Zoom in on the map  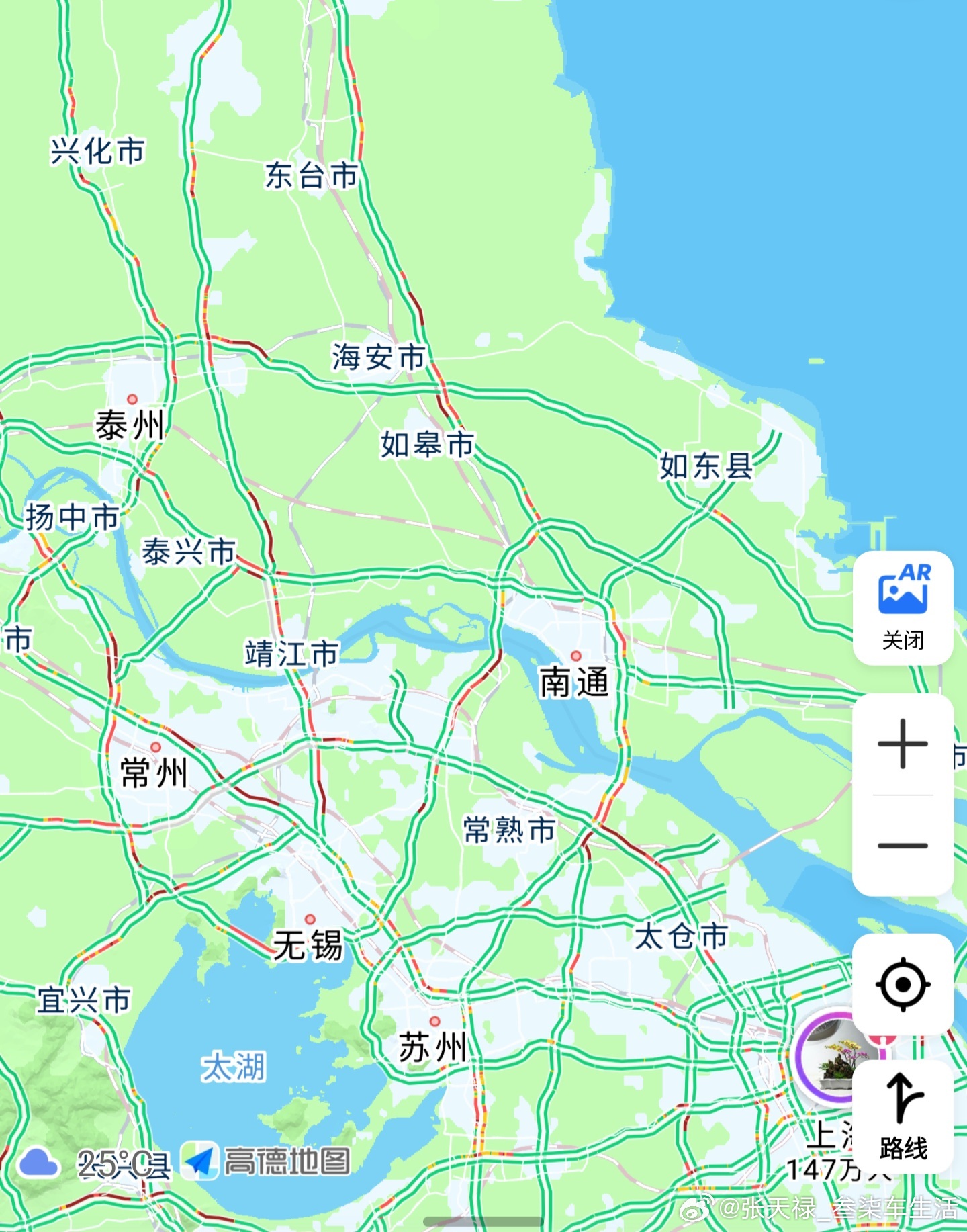click(x=903, y=744)
